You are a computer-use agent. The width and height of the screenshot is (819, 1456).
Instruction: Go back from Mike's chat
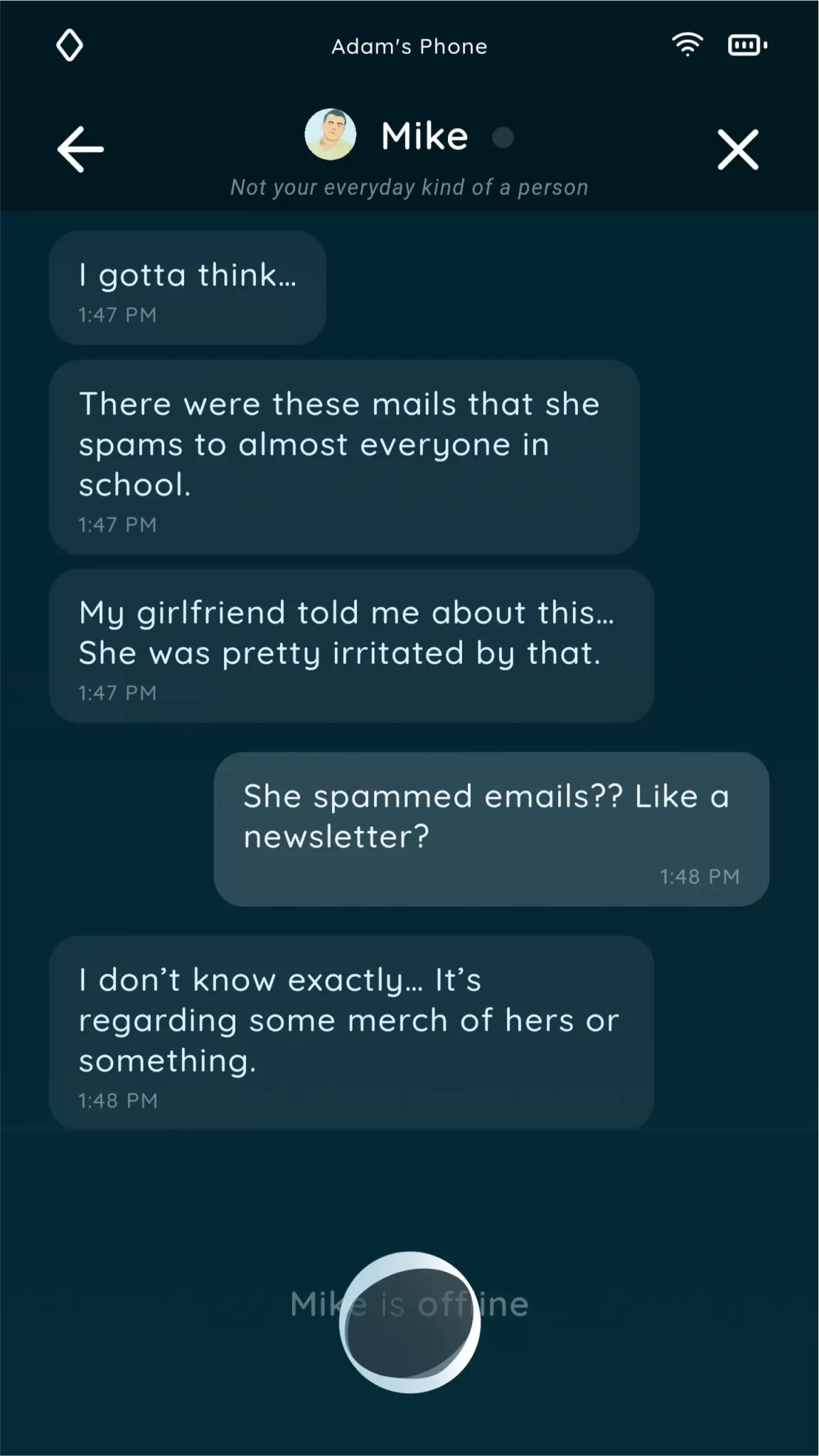tap(80, 149)
